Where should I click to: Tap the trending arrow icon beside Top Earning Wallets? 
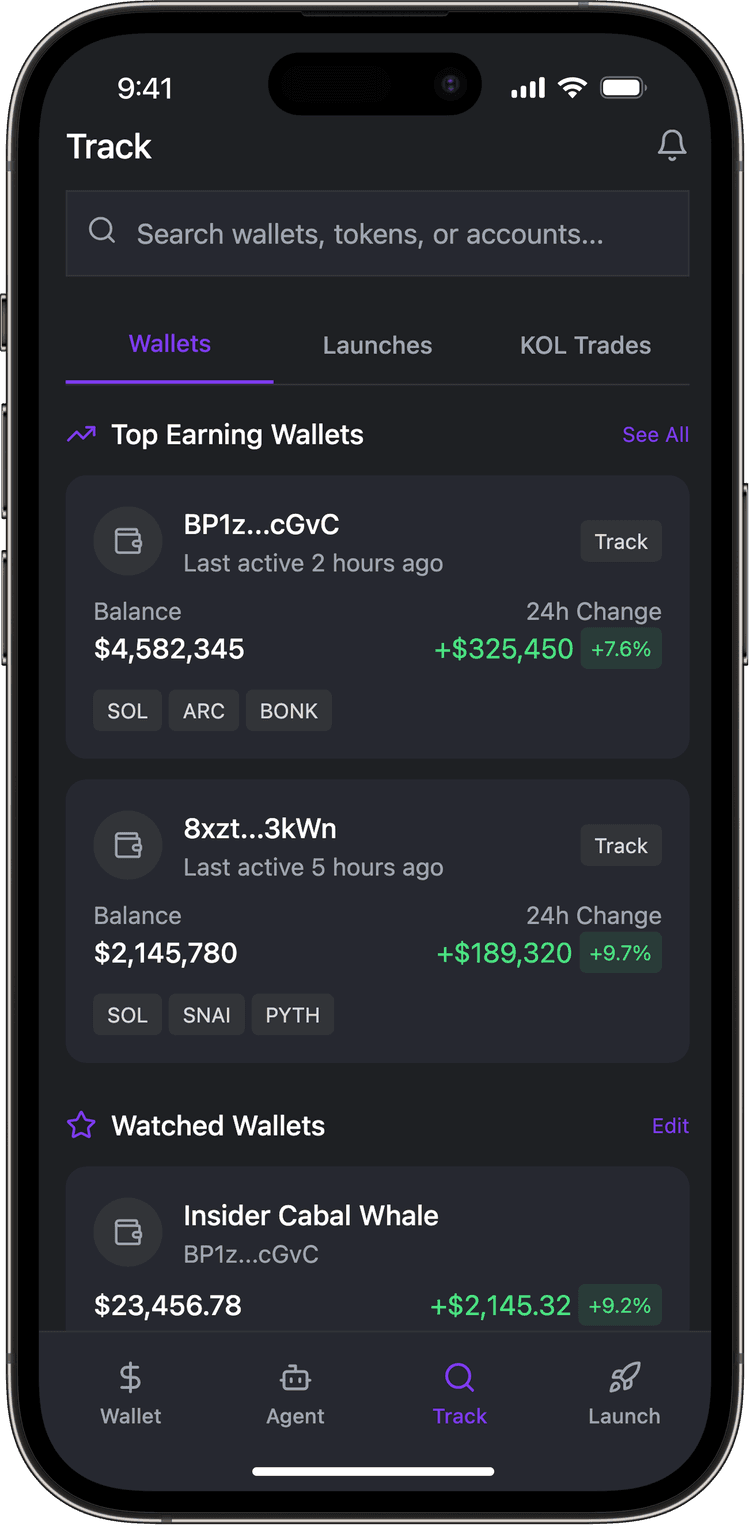point(80,434)
